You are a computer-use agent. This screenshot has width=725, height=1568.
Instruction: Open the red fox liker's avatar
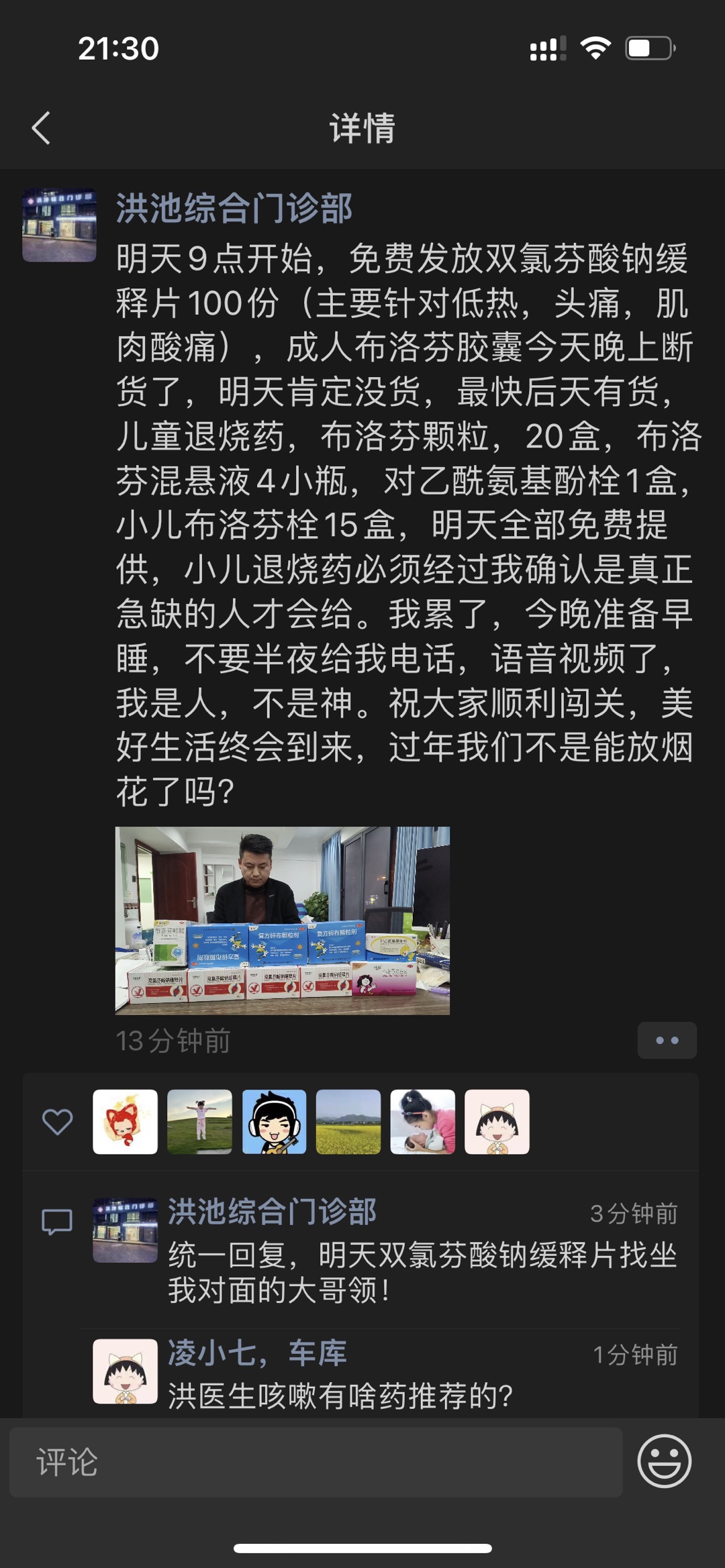tap(125, 1122)
